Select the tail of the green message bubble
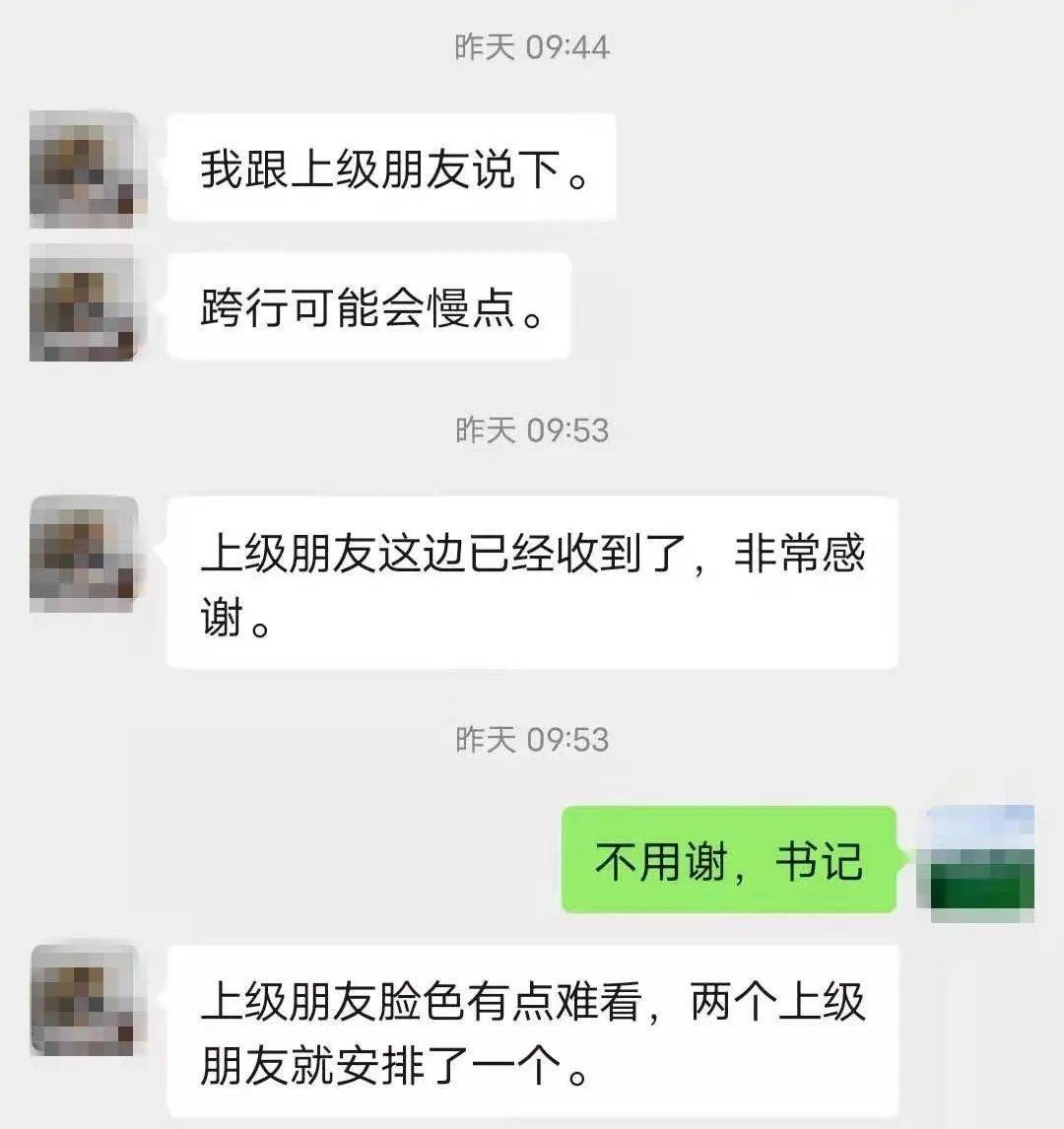This screenshot has height=1129, width=1064. (x=904, y=860)
